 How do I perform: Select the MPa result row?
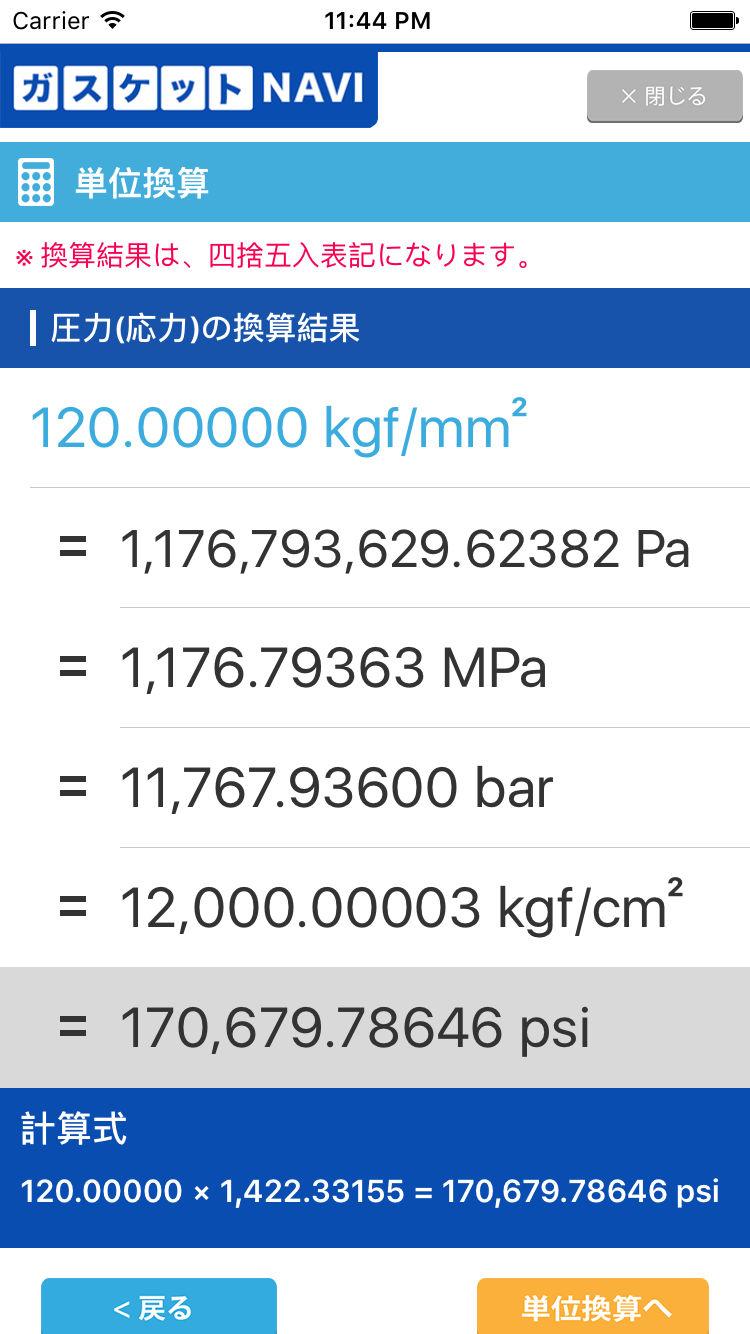tap(375, 668)
